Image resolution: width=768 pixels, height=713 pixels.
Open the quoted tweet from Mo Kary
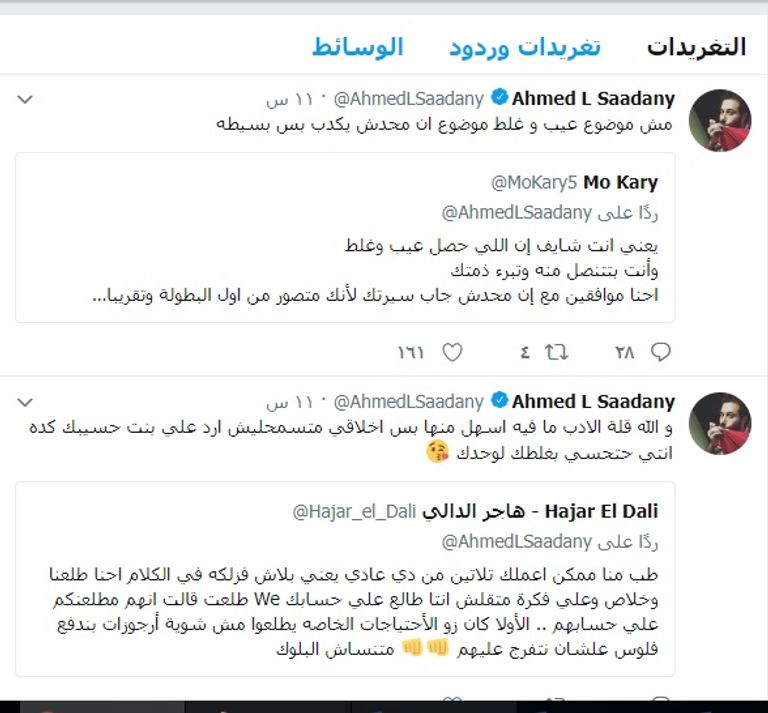tap(345, 236)
